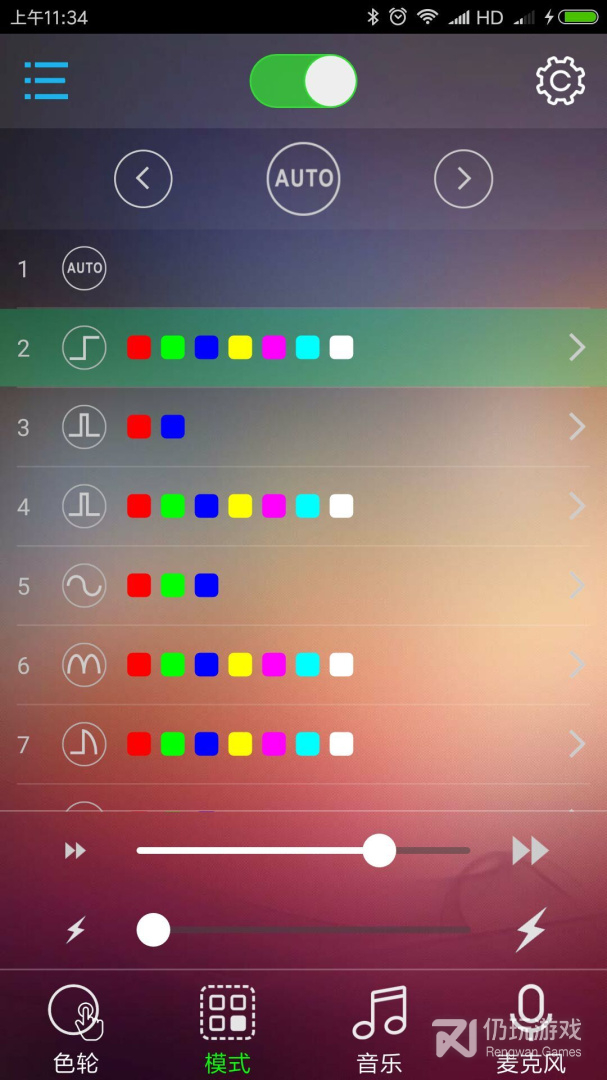Open chevron for mode 6

(x=576, y=665)
